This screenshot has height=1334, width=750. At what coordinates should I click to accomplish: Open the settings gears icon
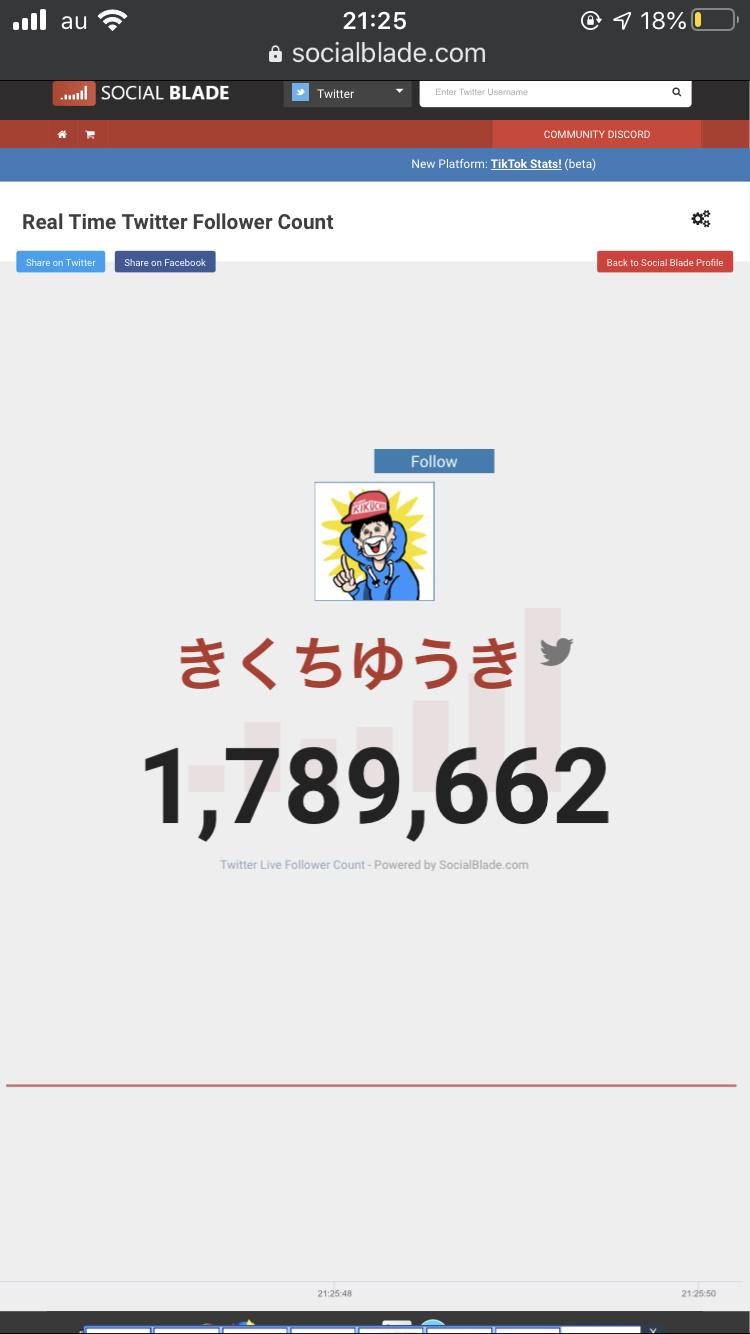701,219
